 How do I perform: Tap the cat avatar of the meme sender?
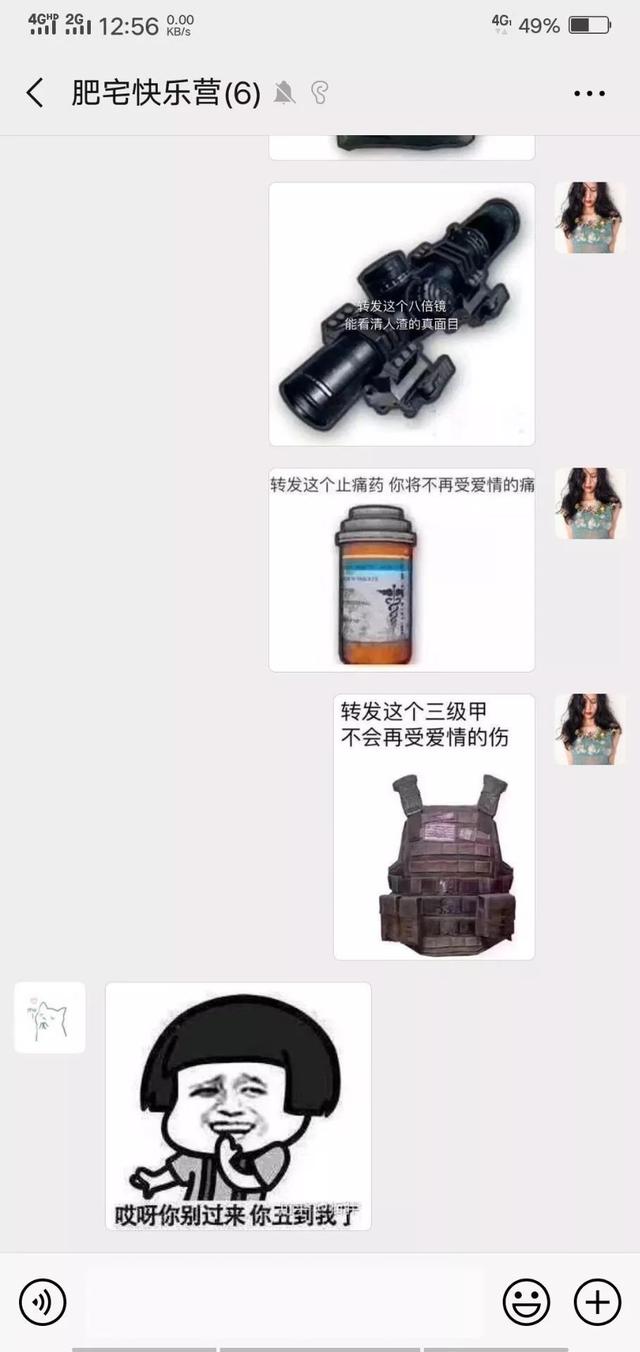click(x=50, y=1017)
